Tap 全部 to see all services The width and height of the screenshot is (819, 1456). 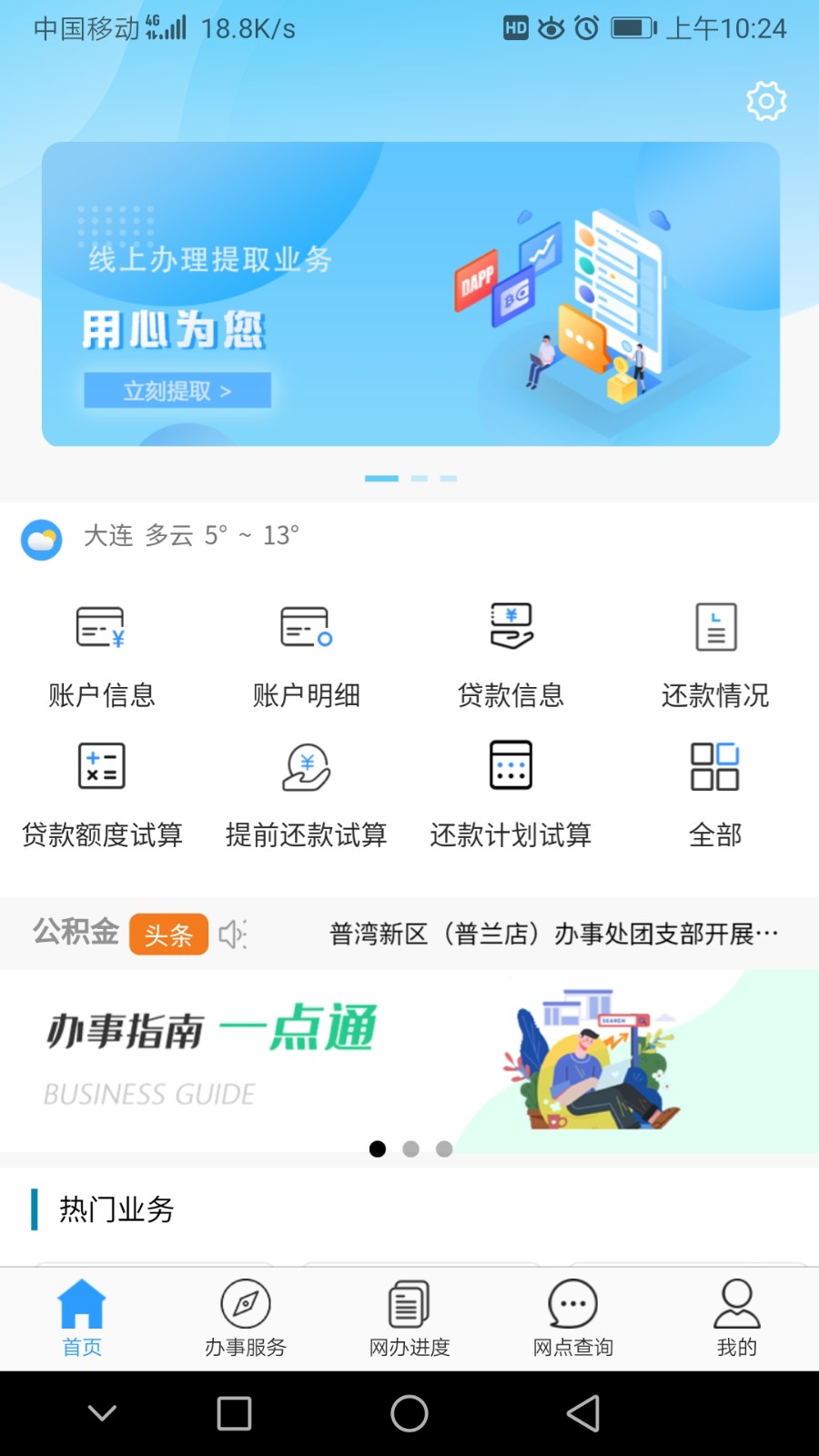click(715, 792)
